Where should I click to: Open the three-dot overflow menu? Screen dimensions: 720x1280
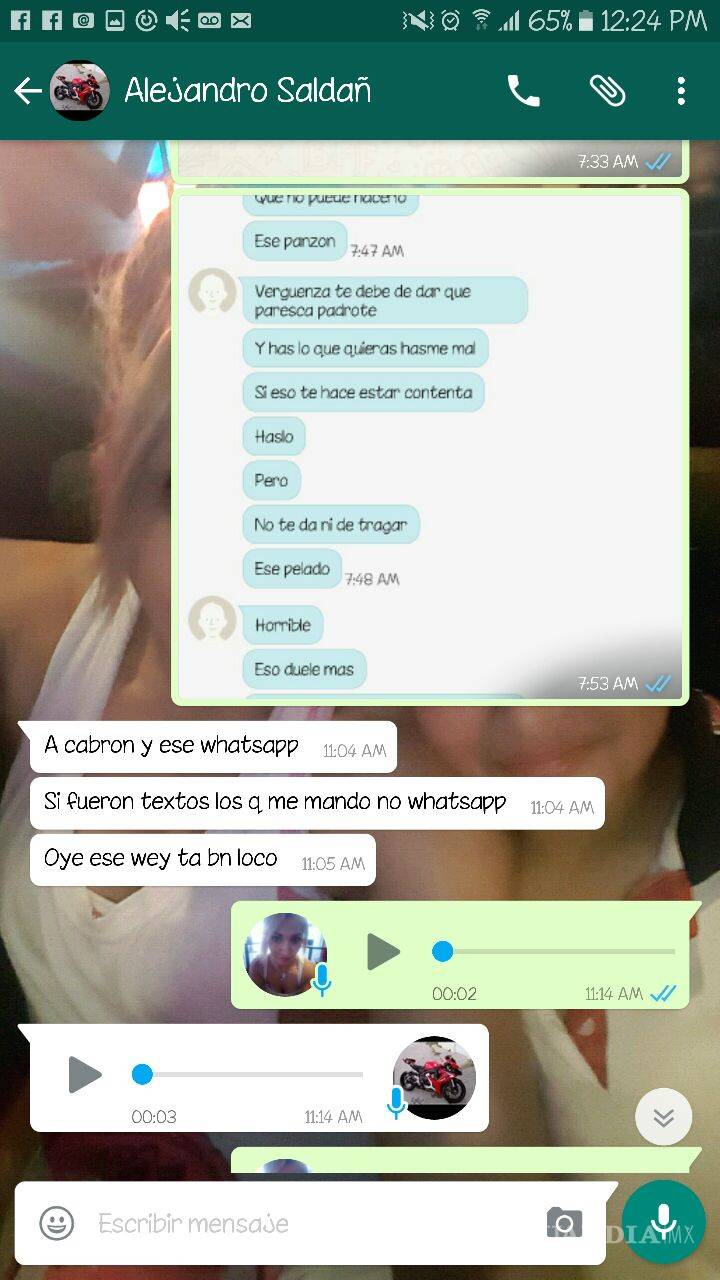point(681,92)
